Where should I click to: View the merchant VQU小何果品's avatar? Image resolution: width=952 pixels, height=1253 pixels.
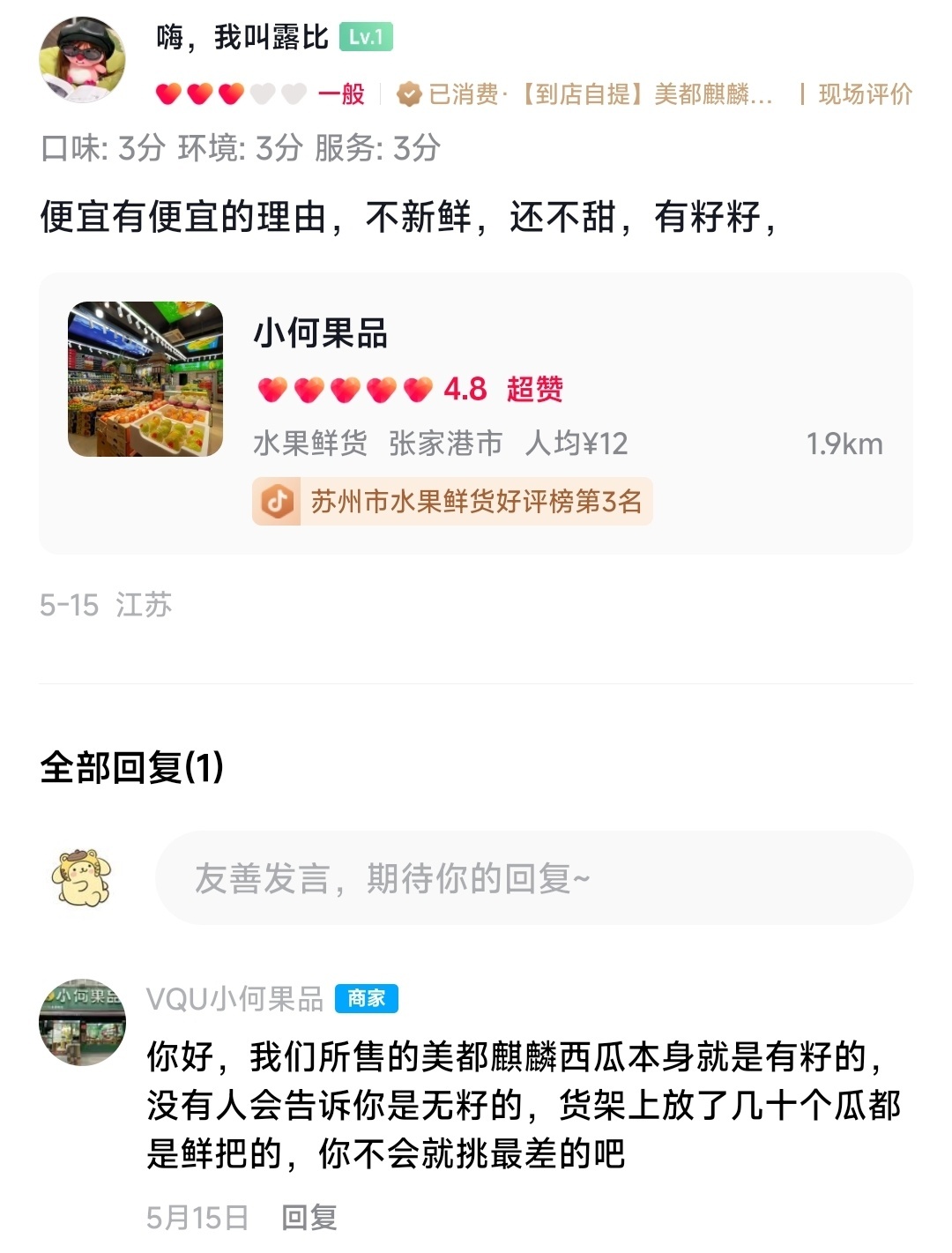(83, 1022)
